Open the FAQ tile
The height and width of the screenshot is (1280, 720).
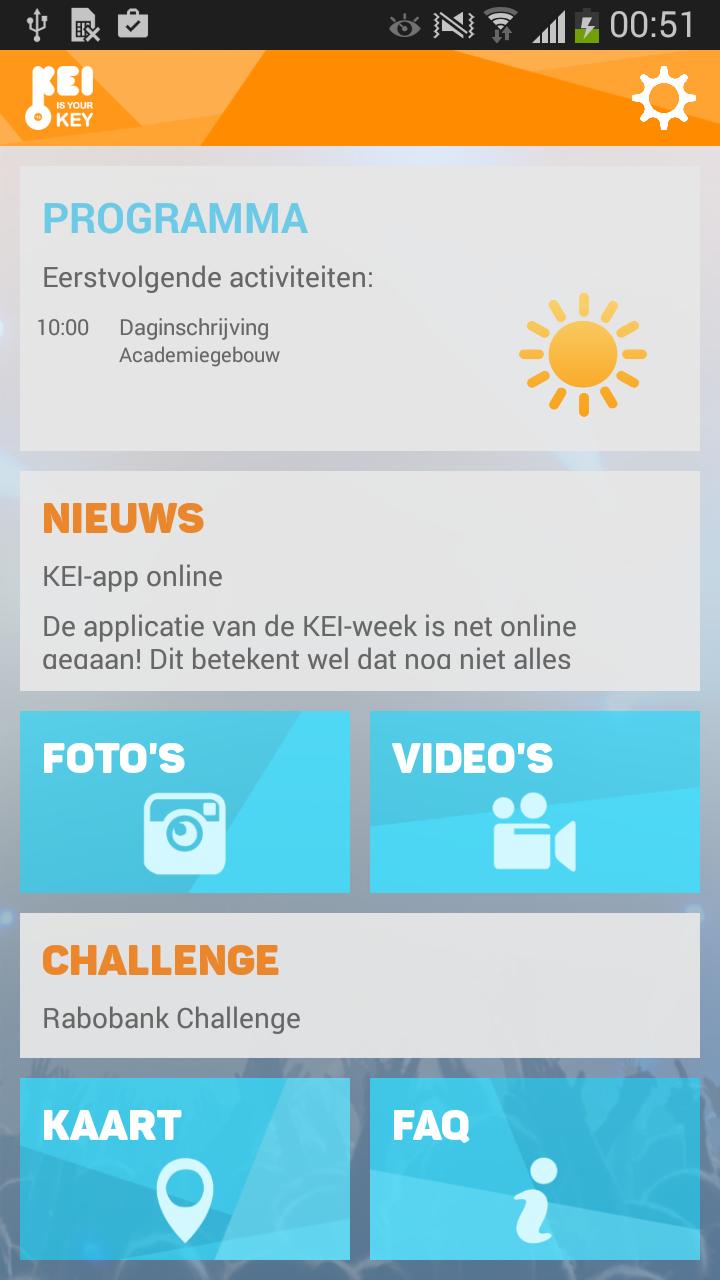click(535, 1168)
